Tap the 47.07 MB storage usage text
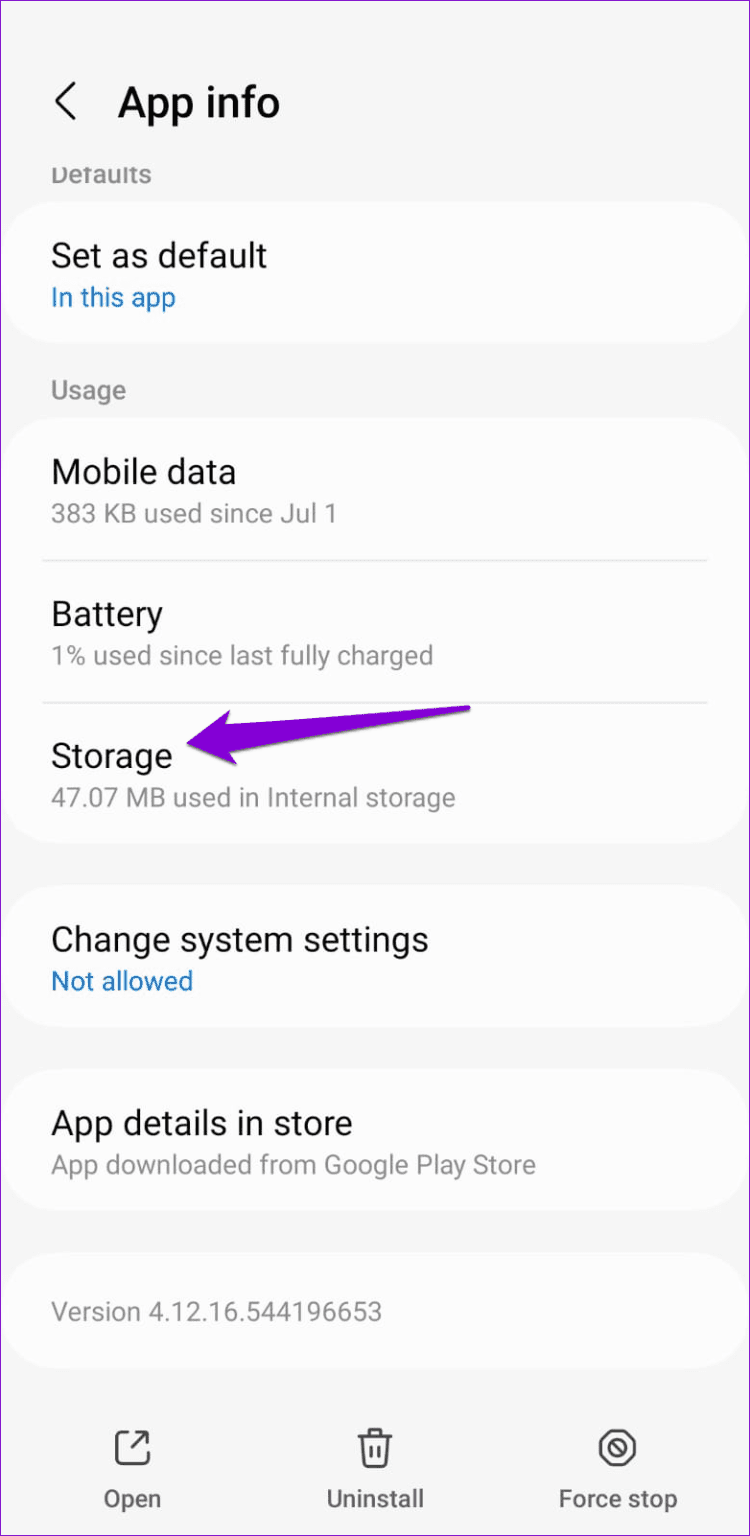 coord(253,797)
